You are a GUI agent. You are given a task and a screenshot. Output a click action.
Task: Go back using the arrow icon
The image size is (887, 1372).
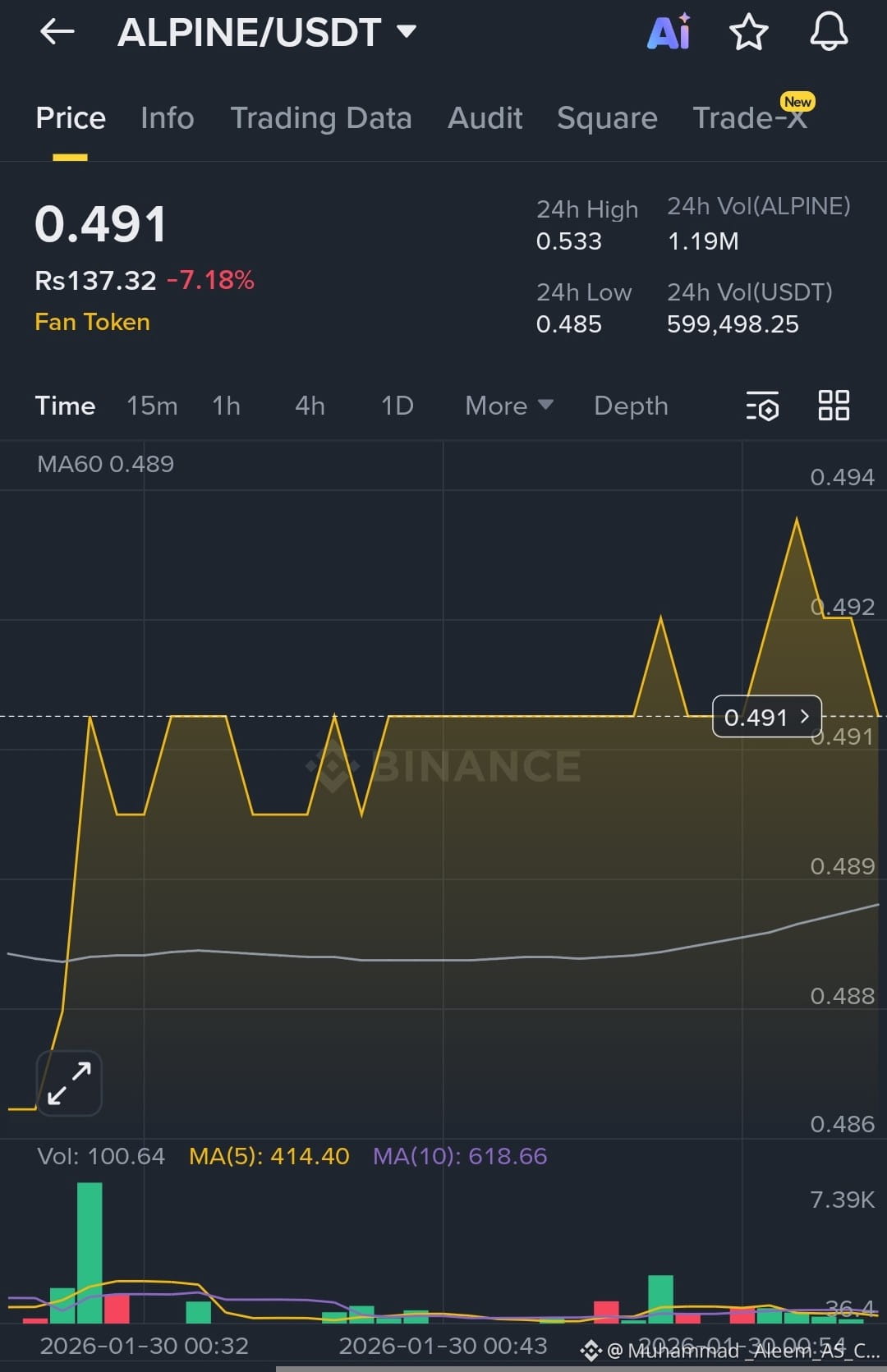pos(57,33)
